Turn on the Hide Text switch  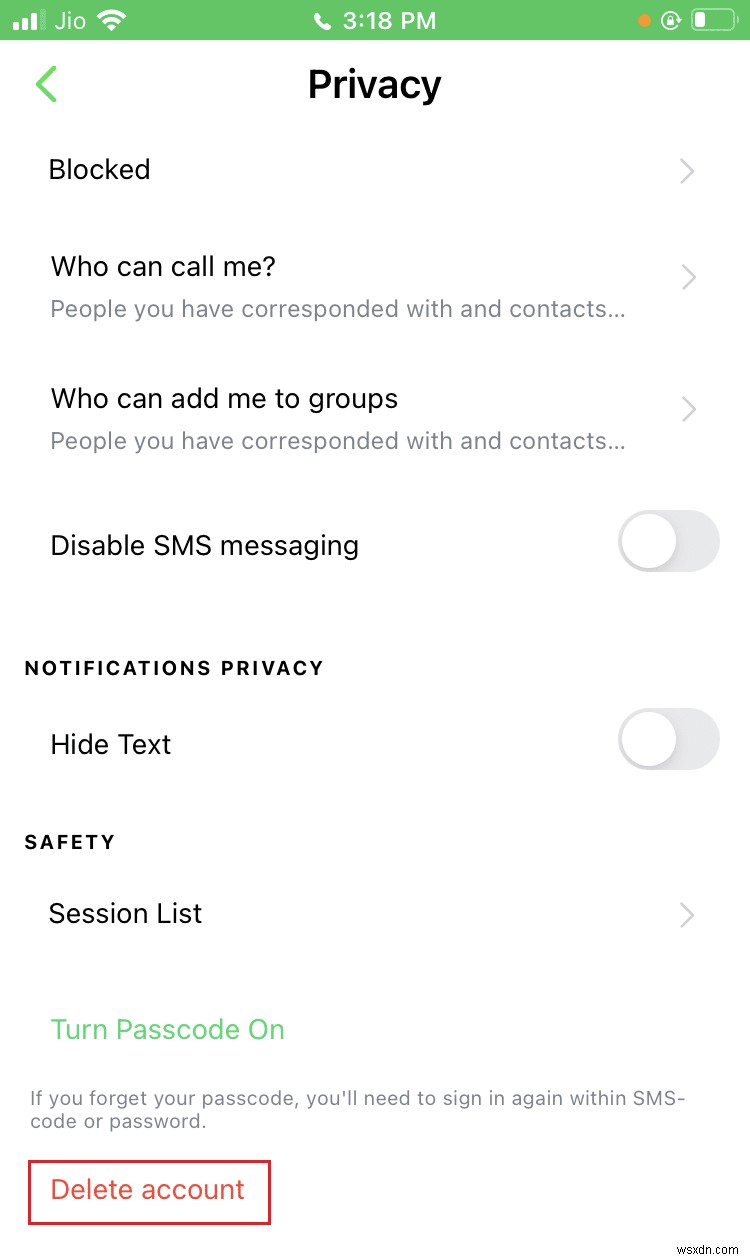pyautogui.click(x=668, y=739)
